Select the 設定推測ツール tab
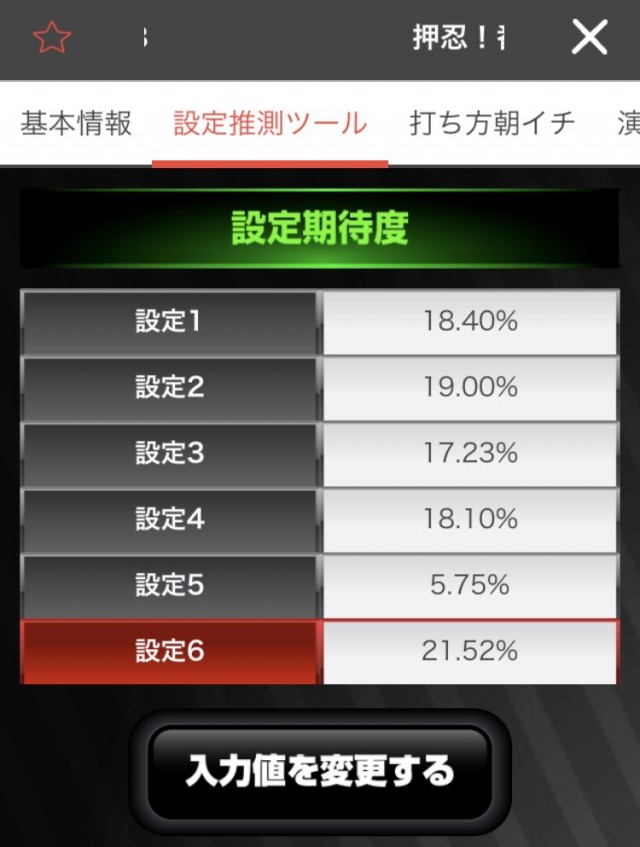 (x=270, y=124)
